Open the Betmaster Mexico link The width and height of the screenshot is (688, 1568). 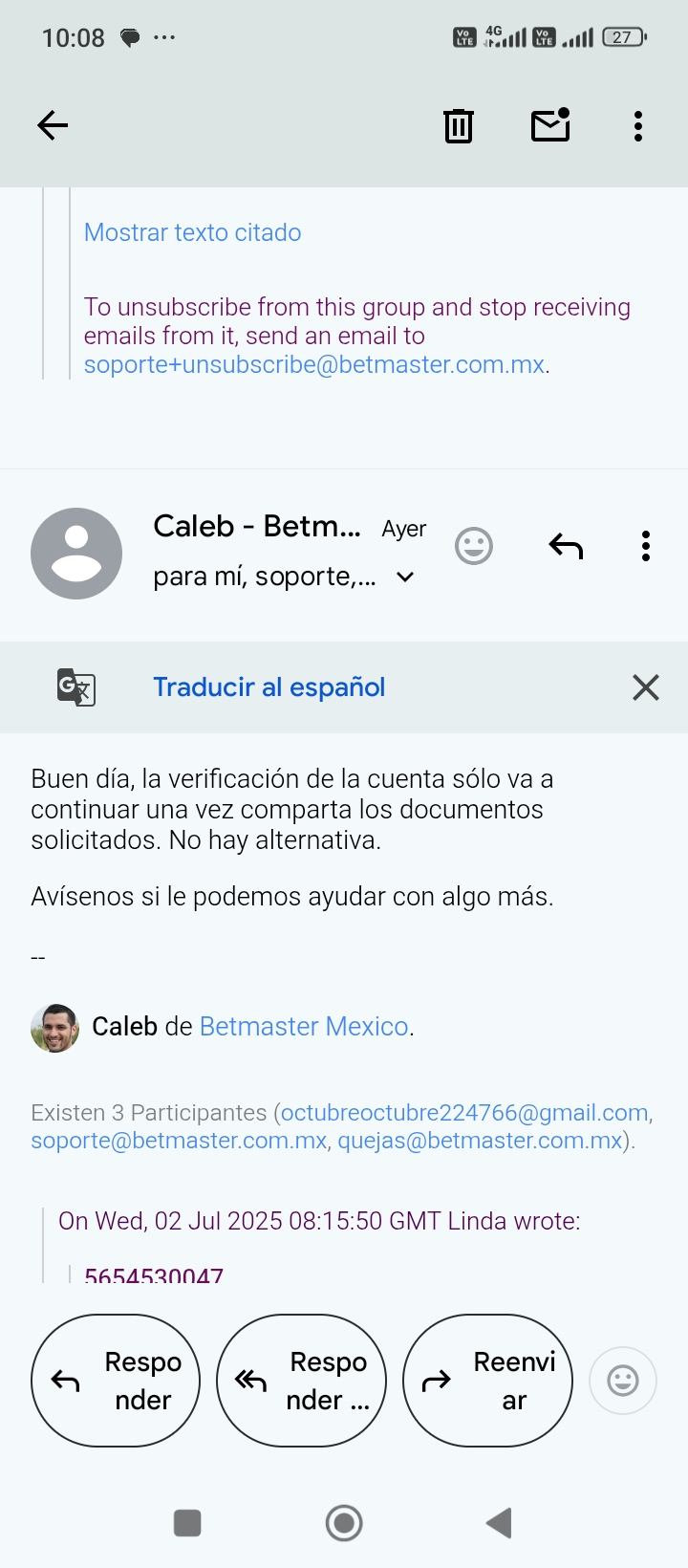[x=304, y=1026]
